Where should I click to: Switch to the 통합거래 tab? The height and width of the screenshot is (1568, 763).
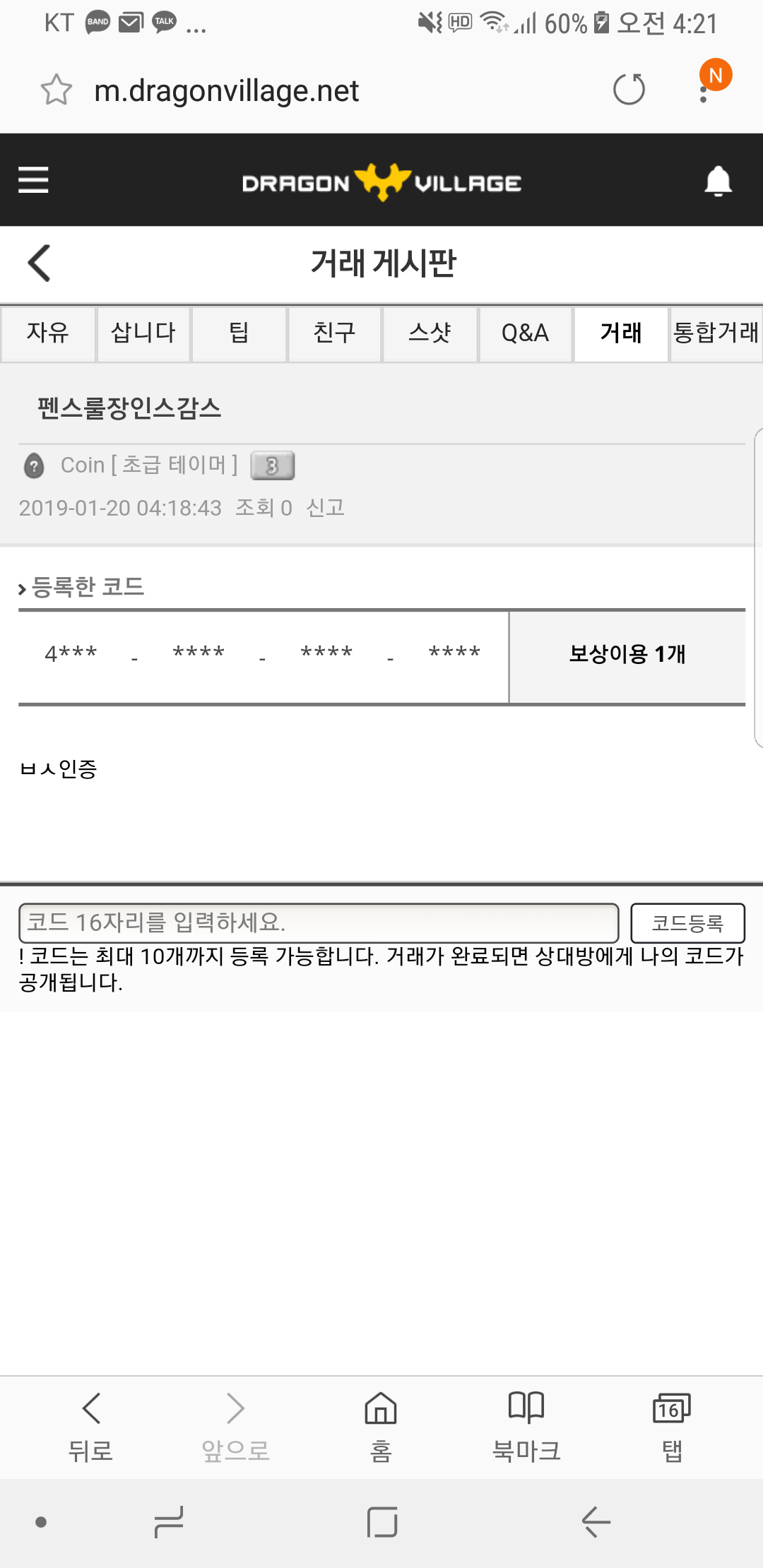click(x=716, y=333)
